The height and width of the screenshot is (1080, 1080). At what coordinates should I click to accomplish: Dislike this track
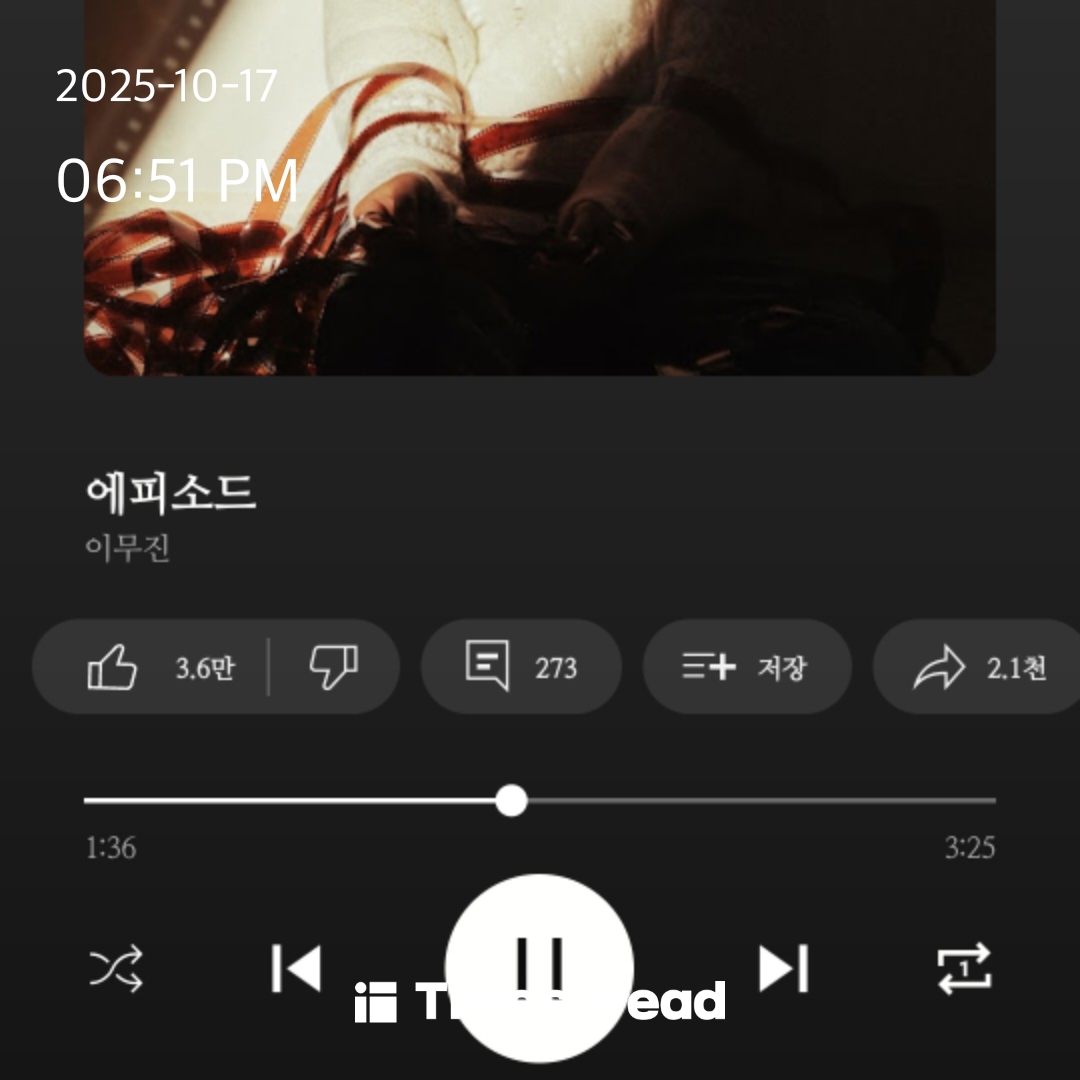pyautogui.click(x=333, y=667)
